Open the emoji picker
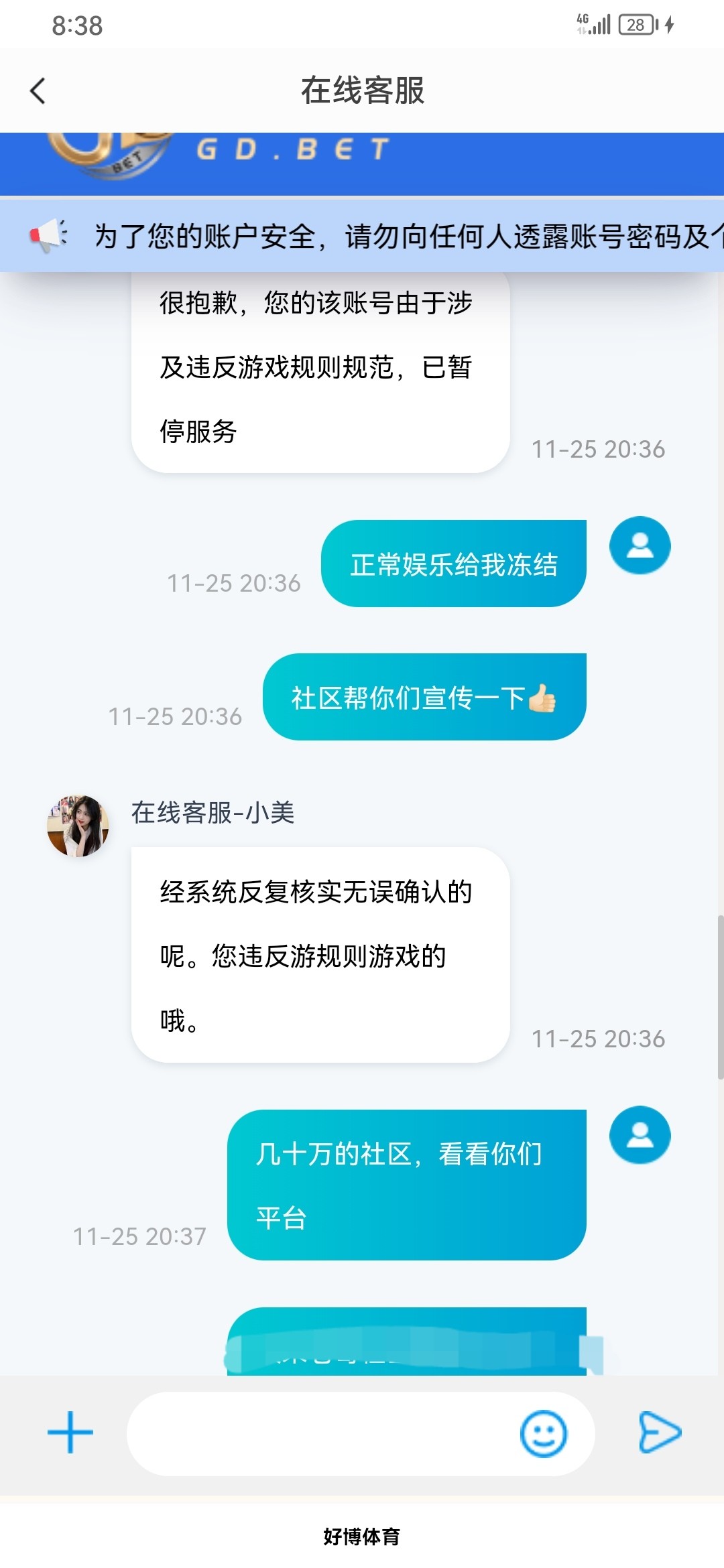 [x=543, y=1434]
